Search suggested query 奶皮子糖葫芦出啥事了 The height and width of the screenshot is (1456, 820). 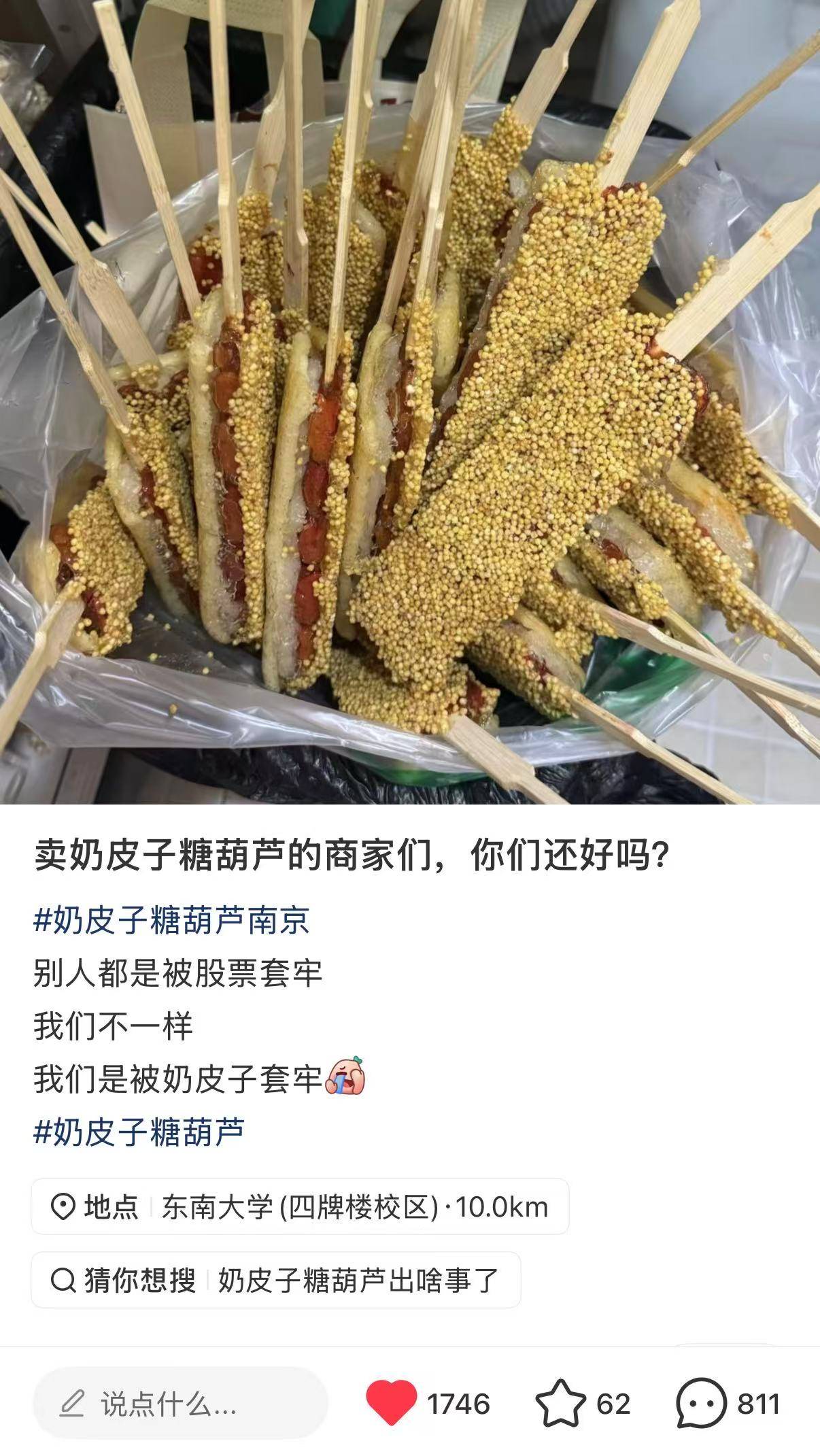point(275,1281)
